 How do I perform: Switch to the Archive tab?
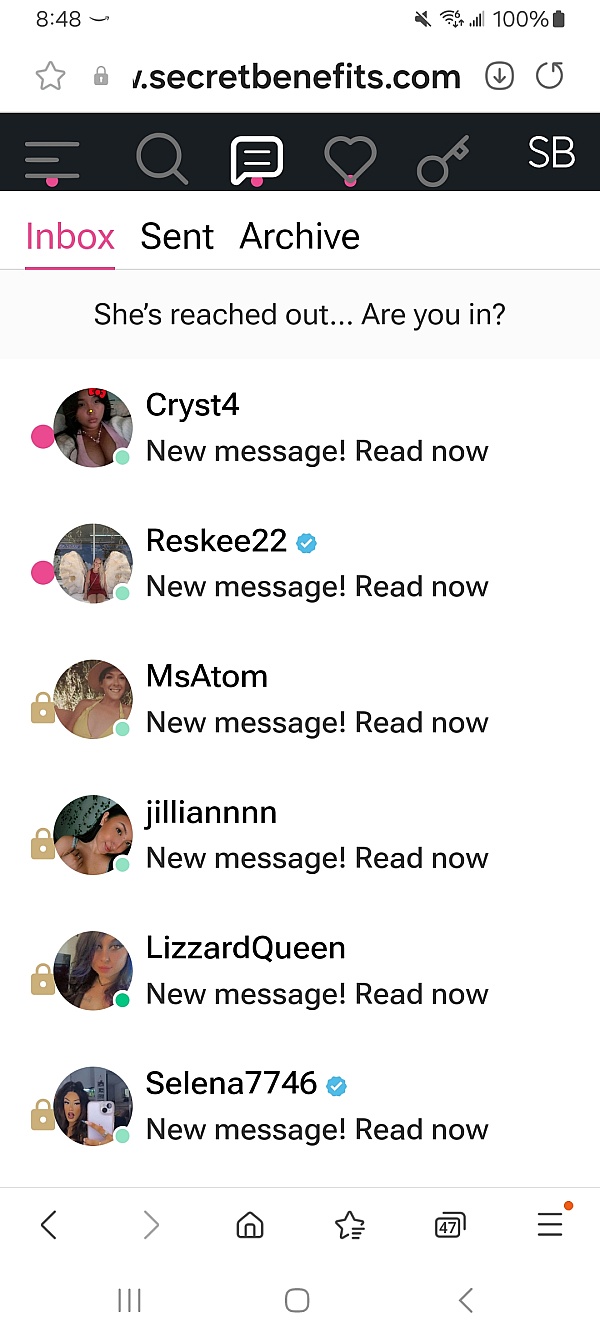click(x=300, y=237)
